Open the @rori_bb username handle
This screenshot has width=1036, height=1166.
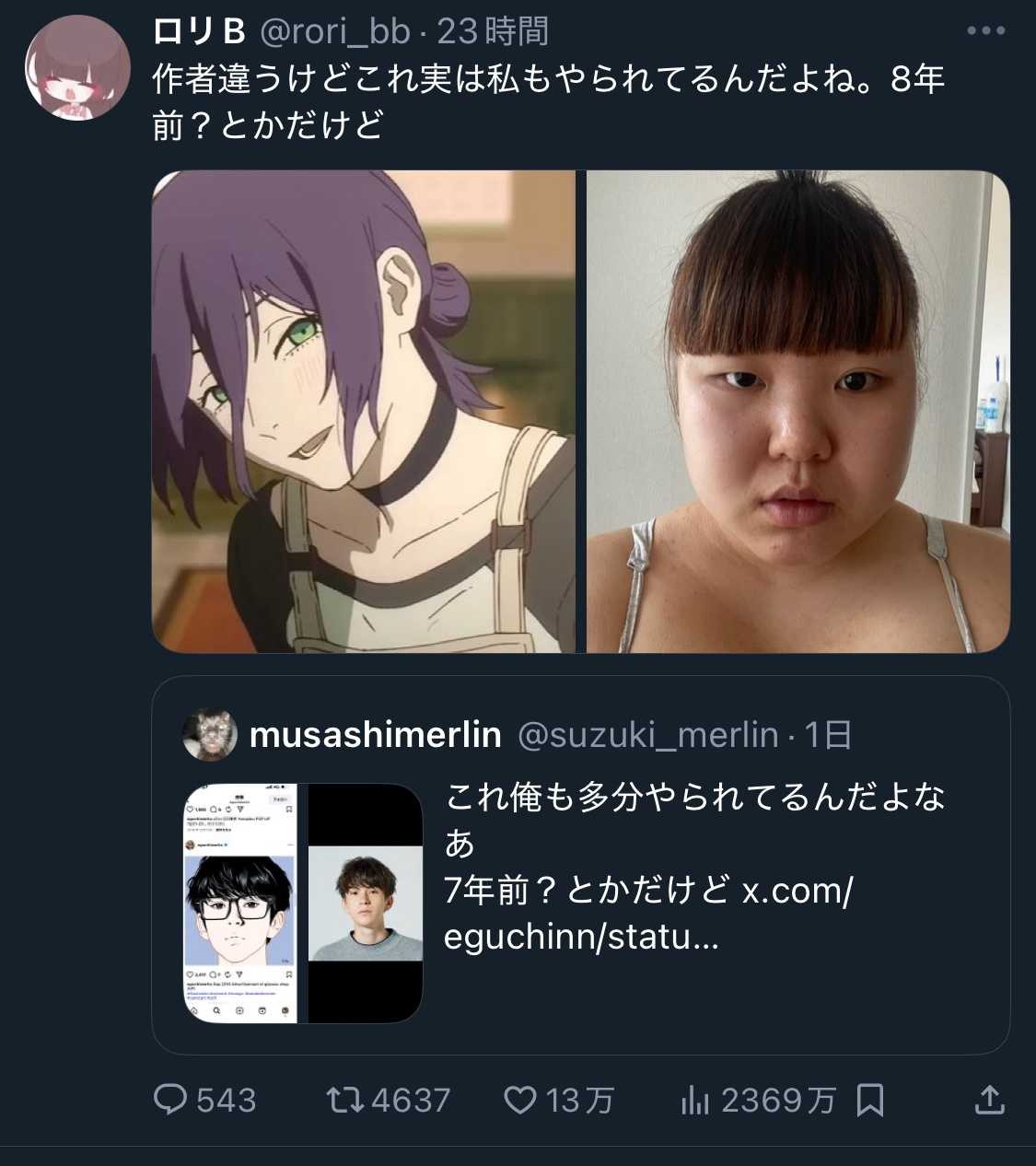click(334, 32)
